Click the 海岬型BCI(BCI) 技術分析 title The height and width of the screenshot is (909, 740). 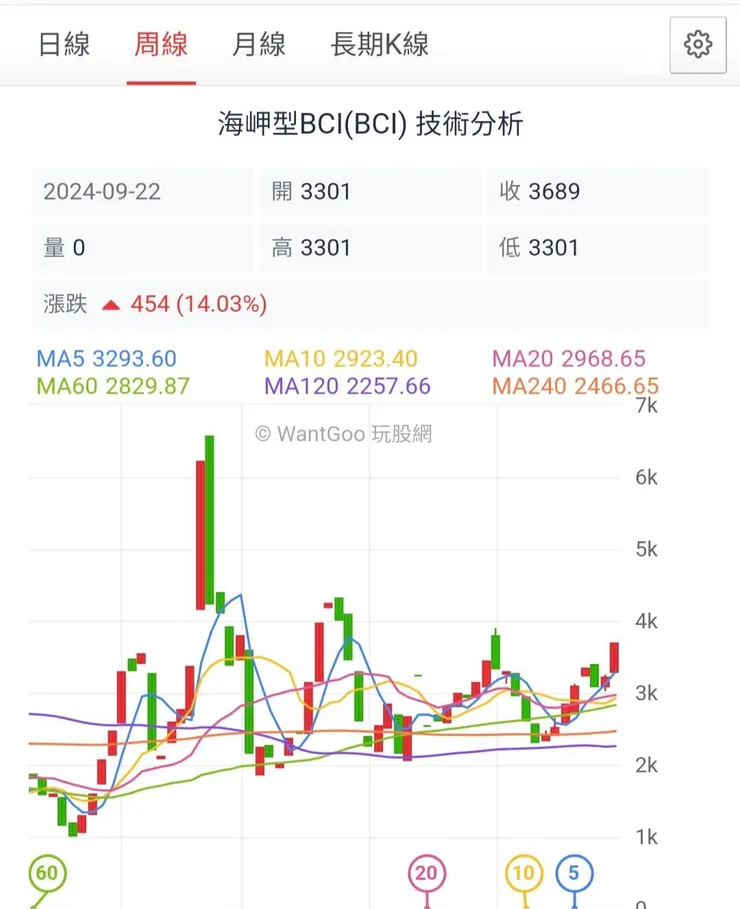(370, 125)
